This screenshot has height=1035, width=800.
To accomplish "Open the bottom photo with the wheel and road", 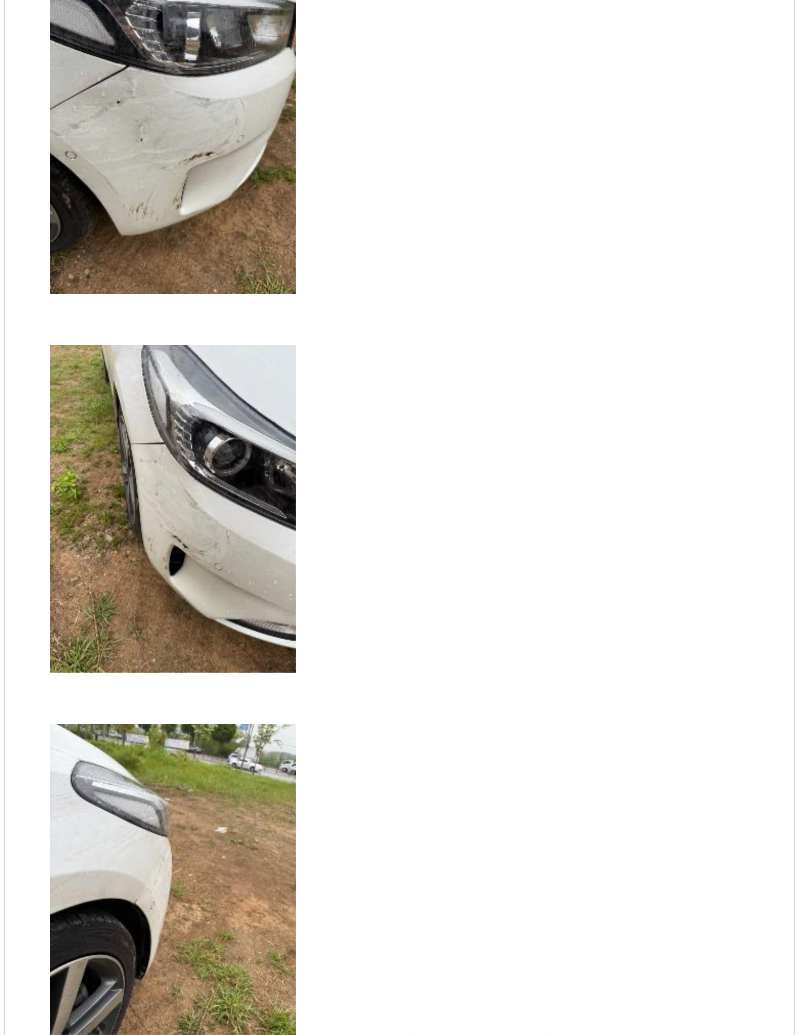I will (x=173, y=879).
